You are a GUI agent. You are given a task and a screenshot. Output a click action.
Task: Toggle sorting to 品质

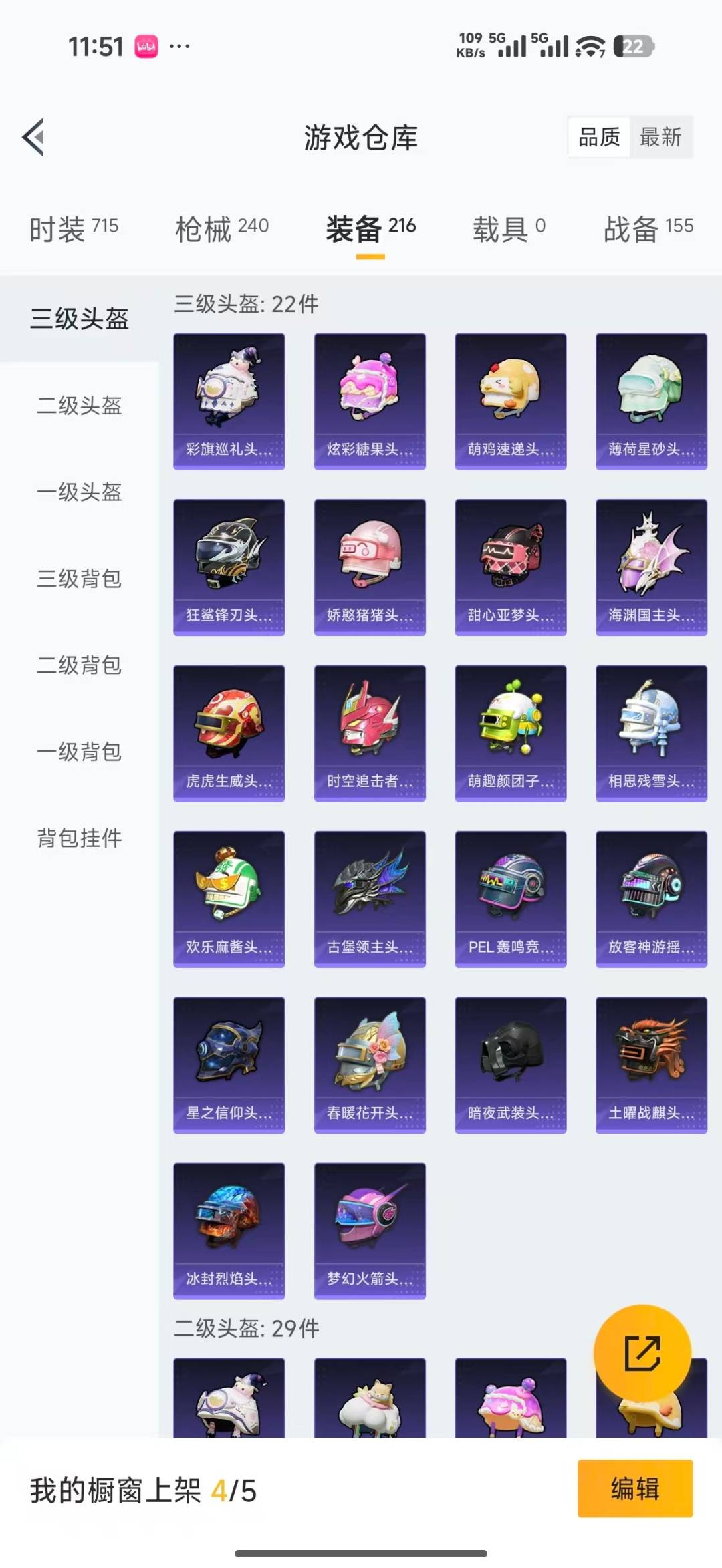click(600, 138)
